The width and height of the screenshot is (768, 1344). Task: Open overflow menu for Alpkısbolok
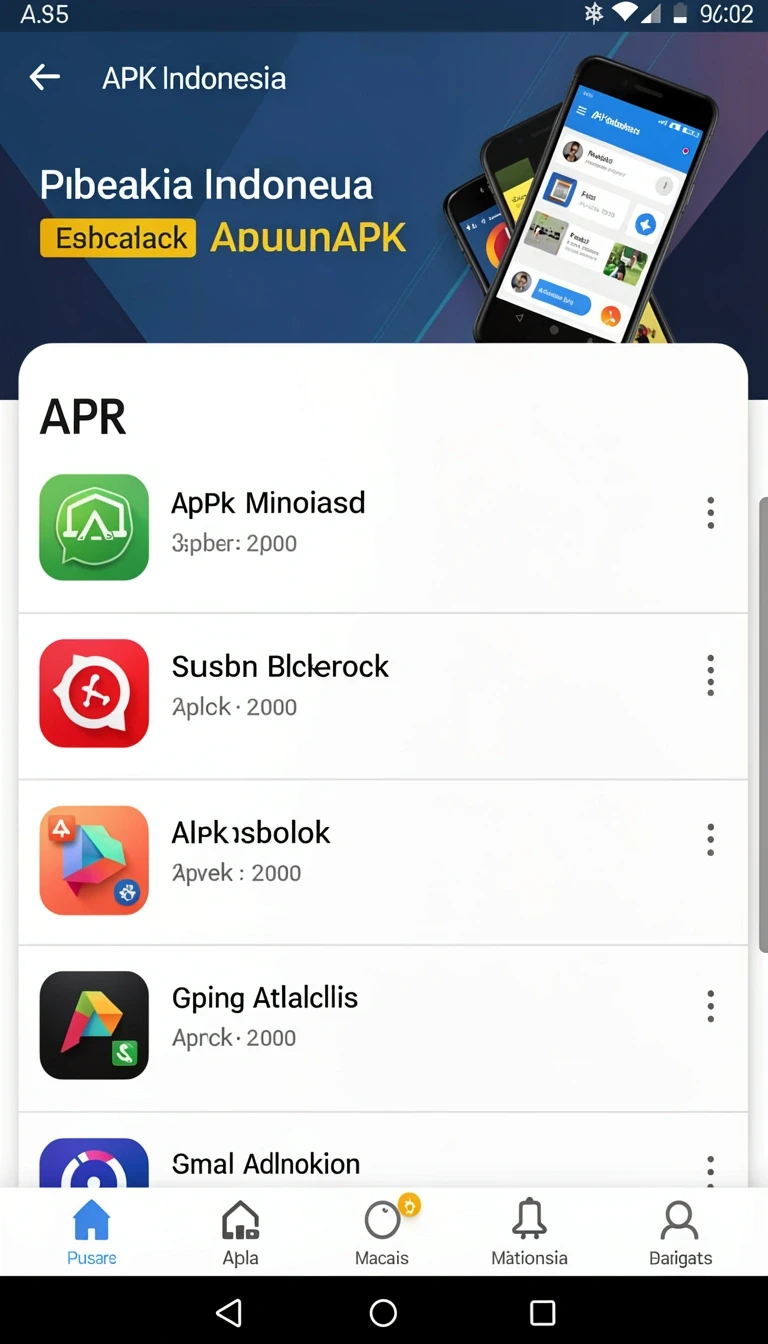coord(711,840)
